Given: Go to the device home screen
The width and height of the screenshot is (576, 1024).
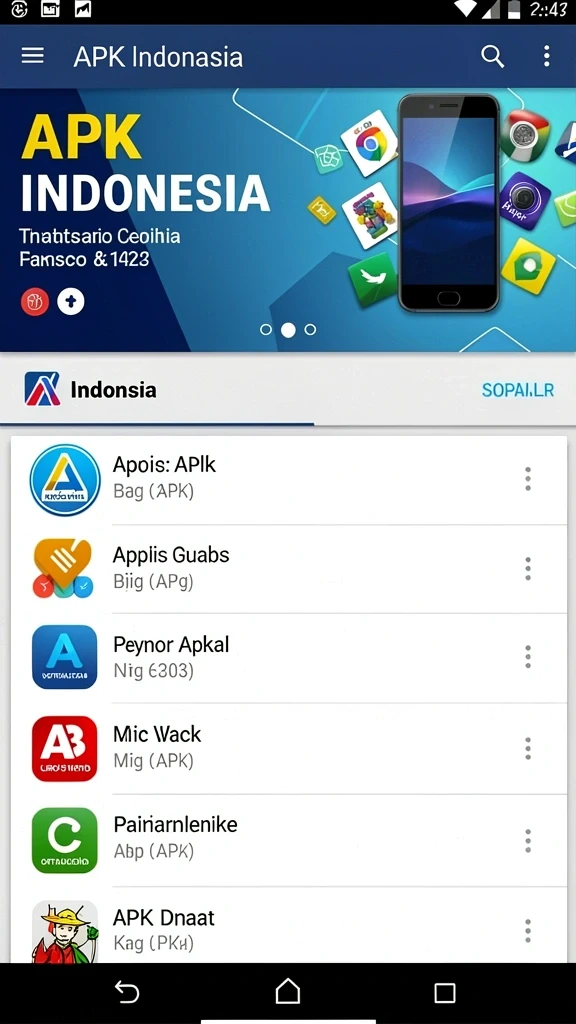Looking at the screenshot, I should [288, 992].
